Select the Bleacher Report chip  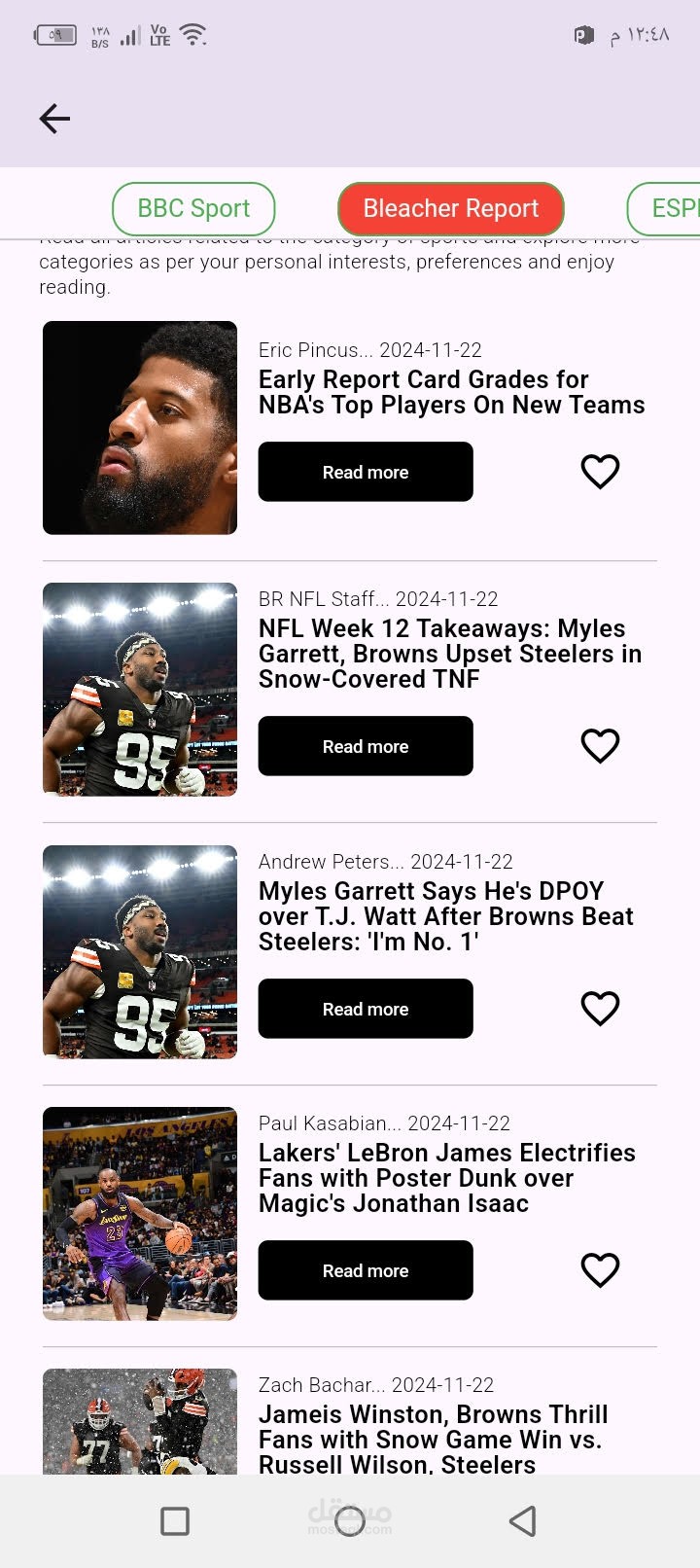(x=450, y=208)
